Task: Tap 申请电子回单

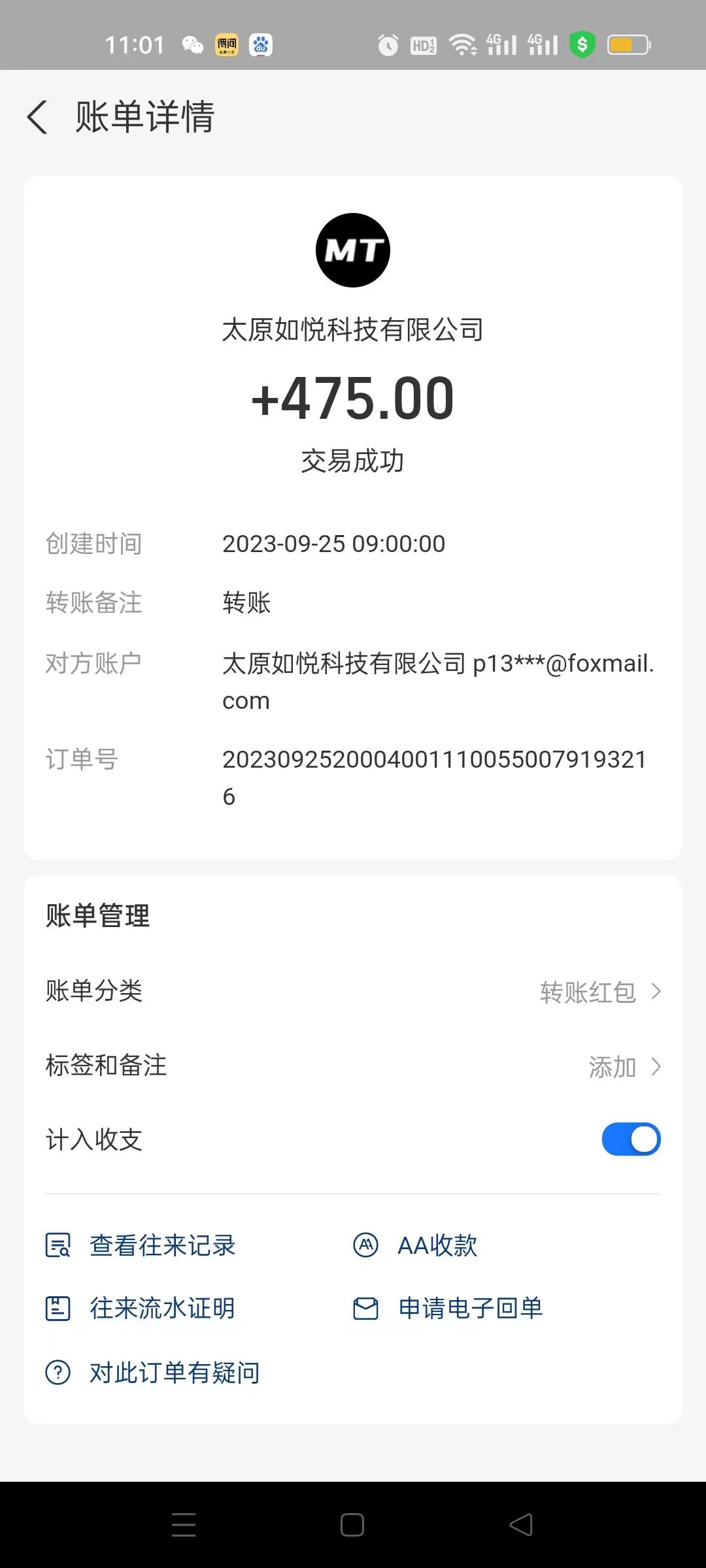Action: (x=448, y=1308)
